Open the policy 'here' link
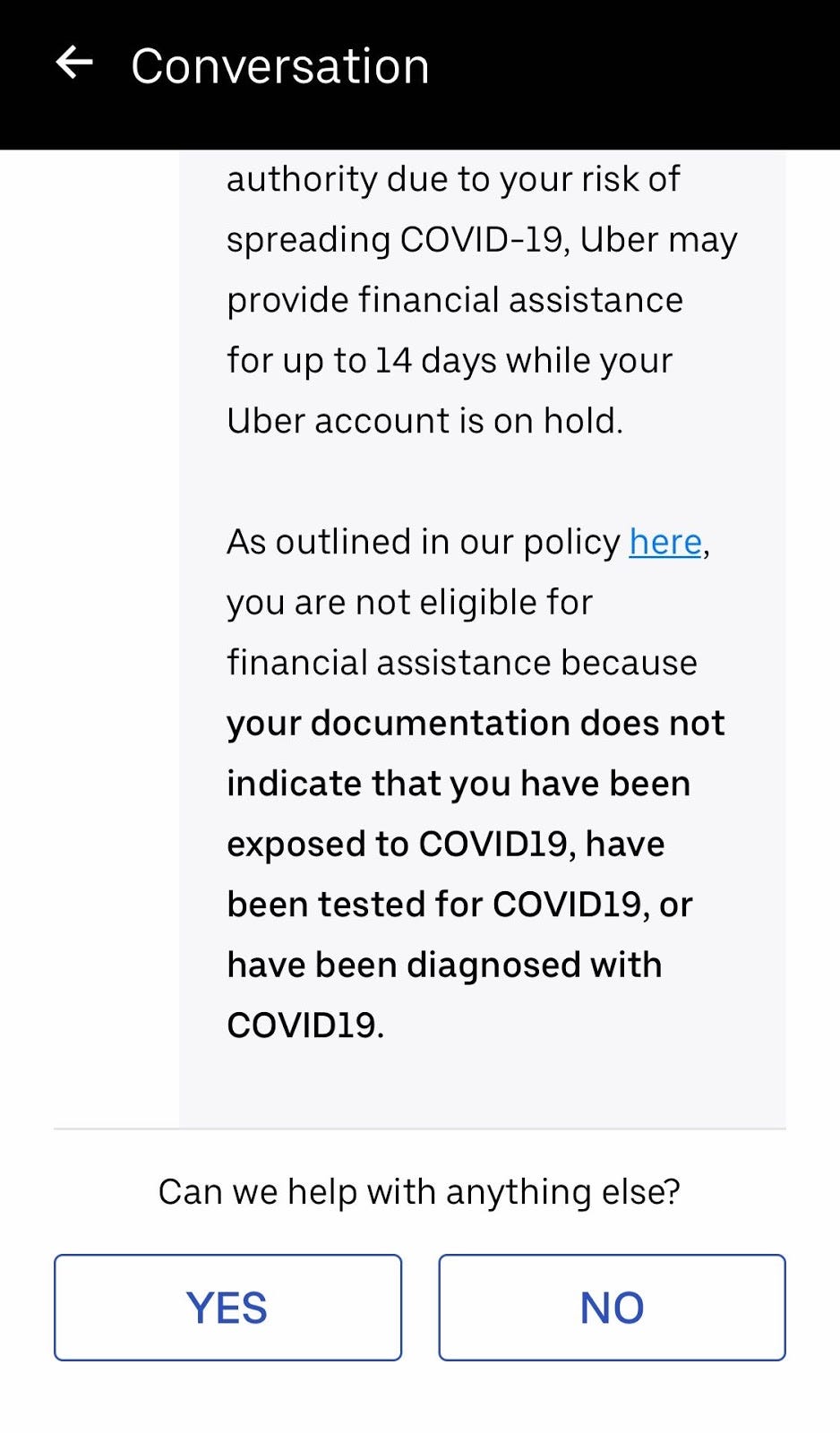 664,542
